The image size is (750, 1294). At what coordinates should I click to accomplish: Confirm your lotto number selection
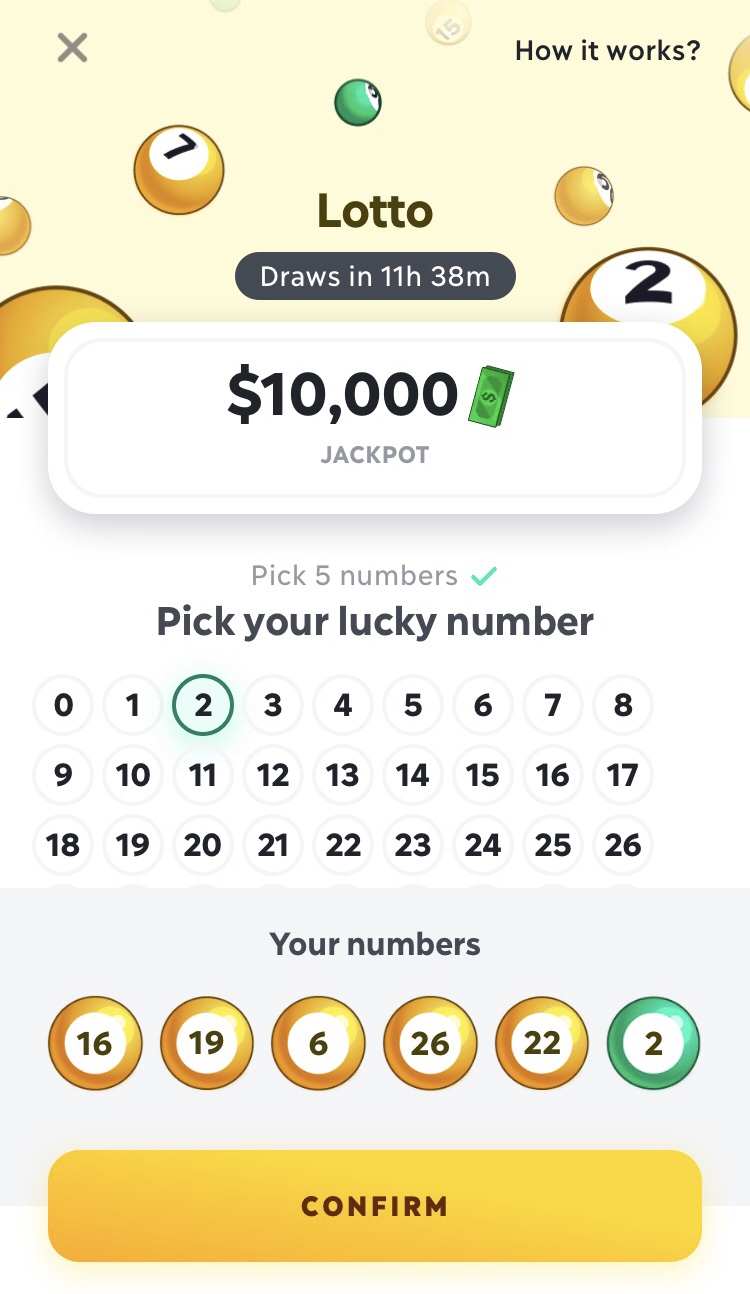tap(375, 1205)
